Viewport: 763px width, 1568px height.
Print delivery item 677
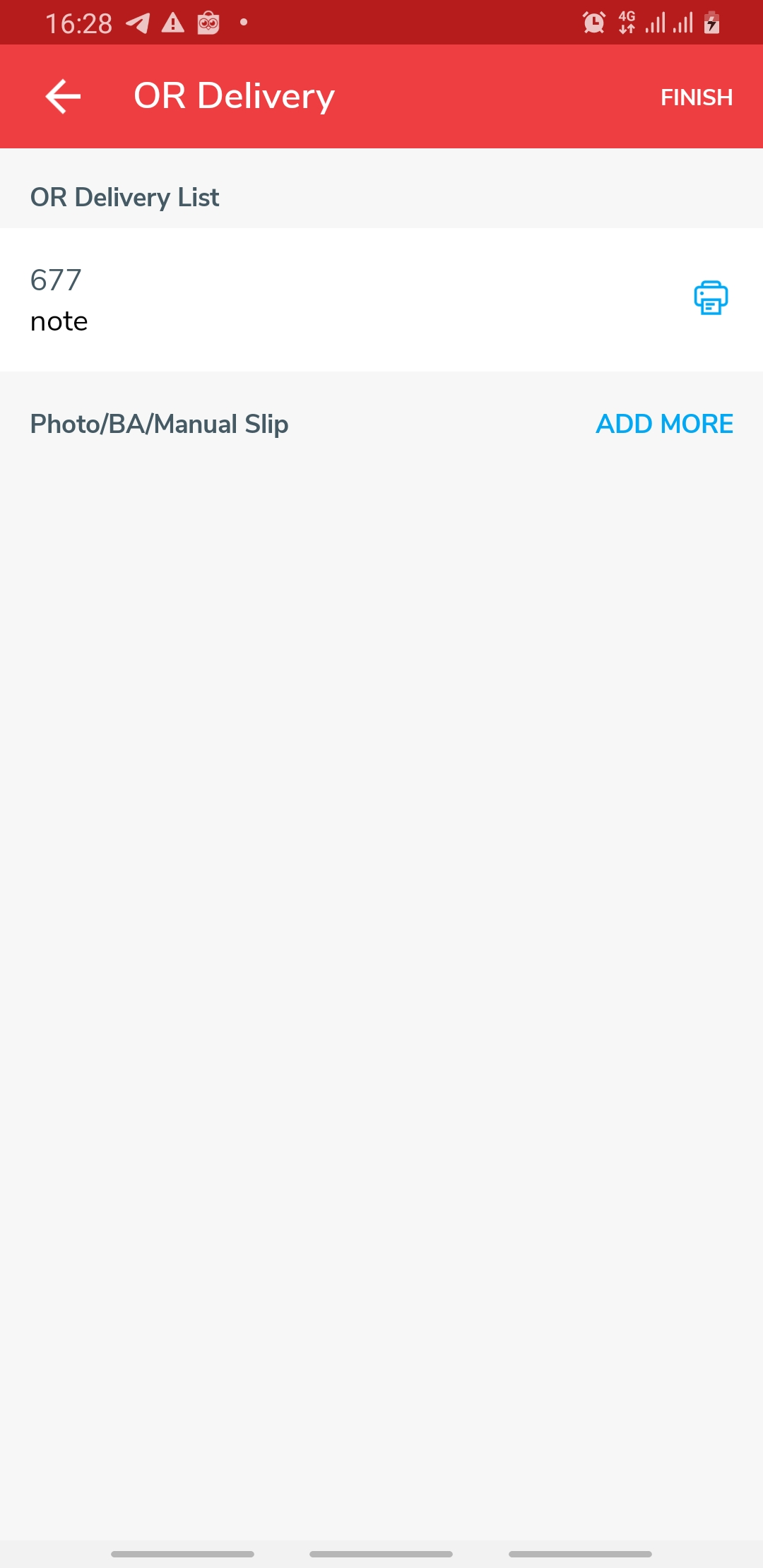tap(710, 298)
